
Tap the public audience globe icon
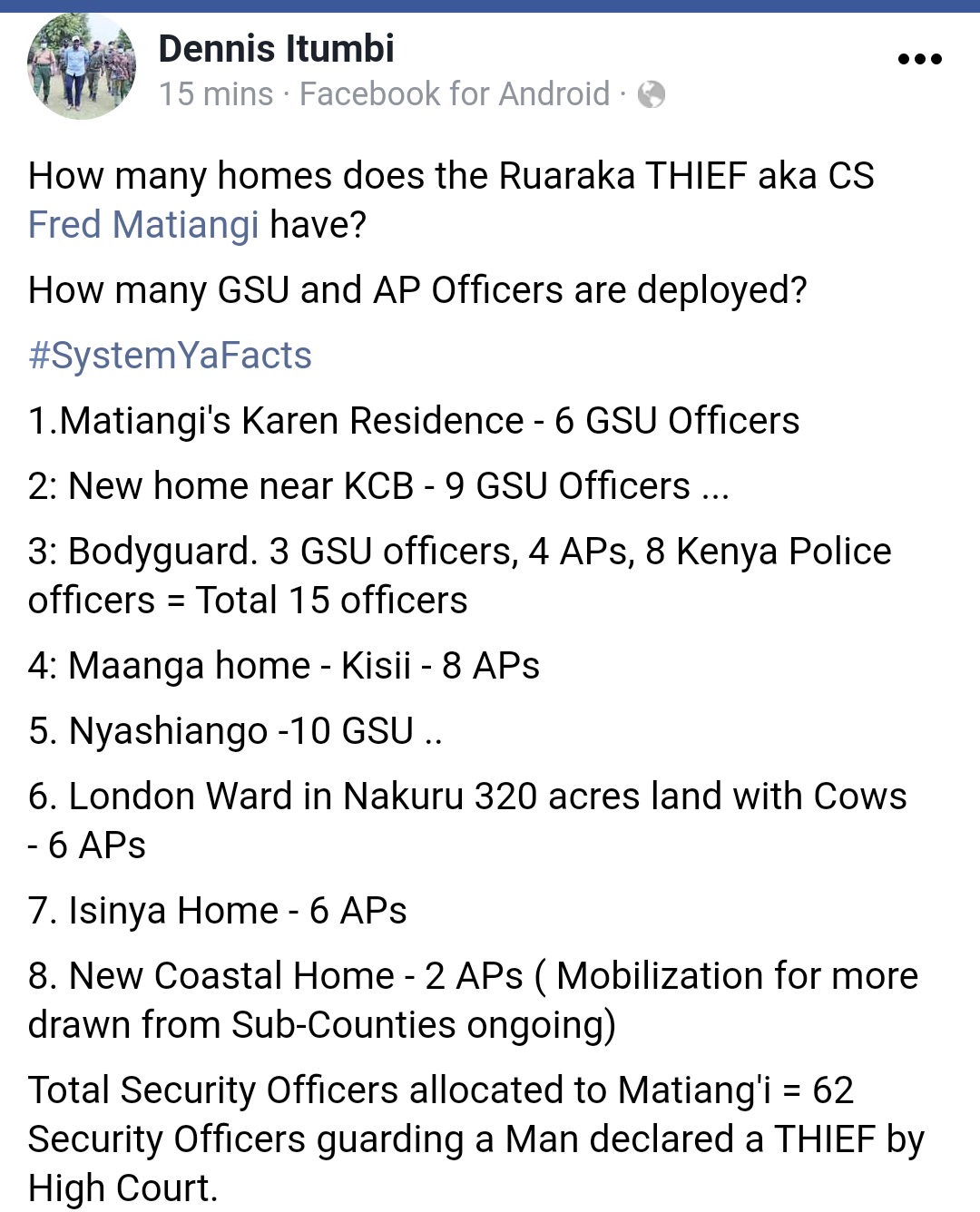(651, 94)
